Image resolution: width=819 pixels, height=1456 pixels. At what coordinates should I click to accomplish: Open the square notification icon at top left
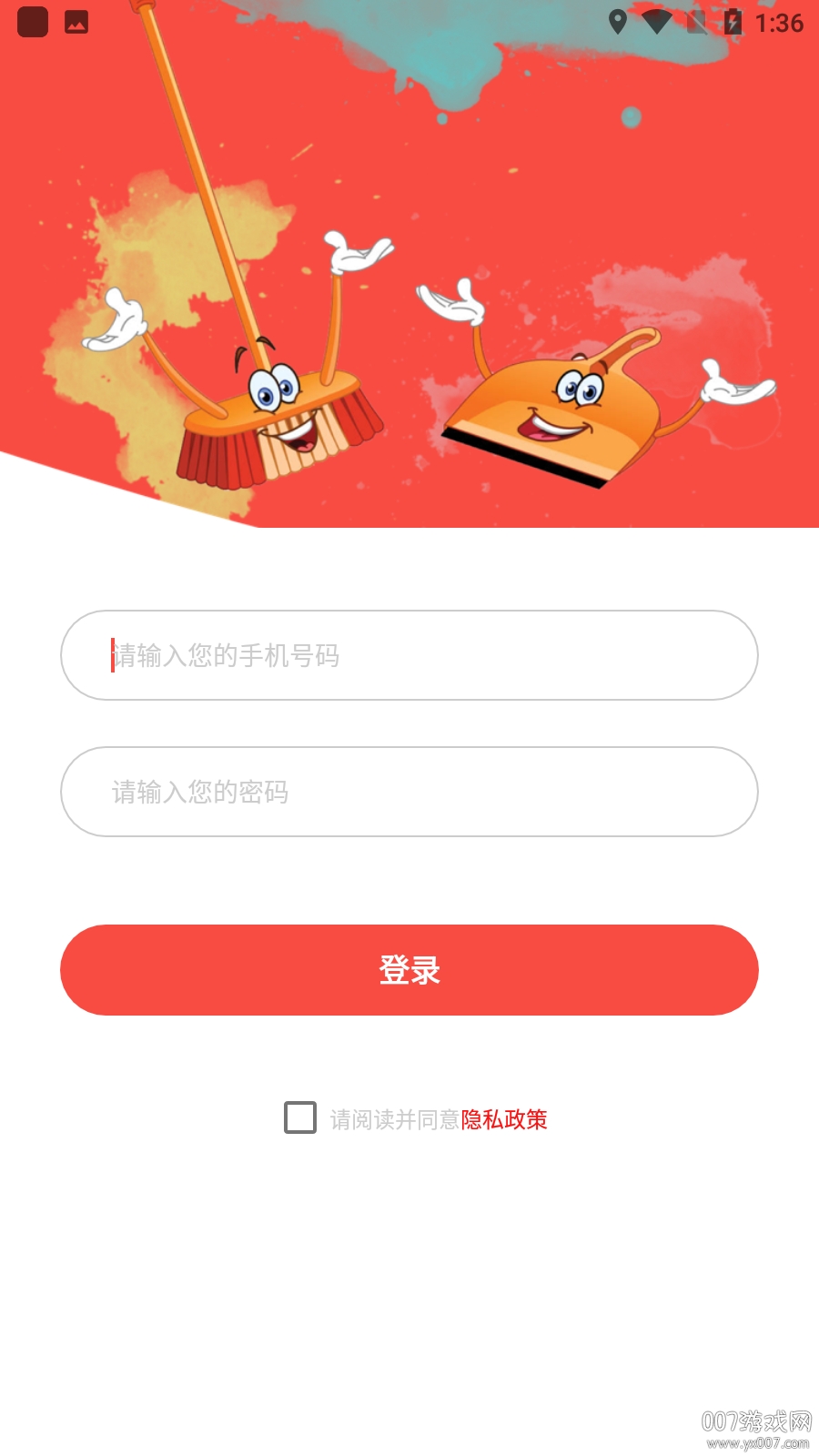(x=33, y=22)
